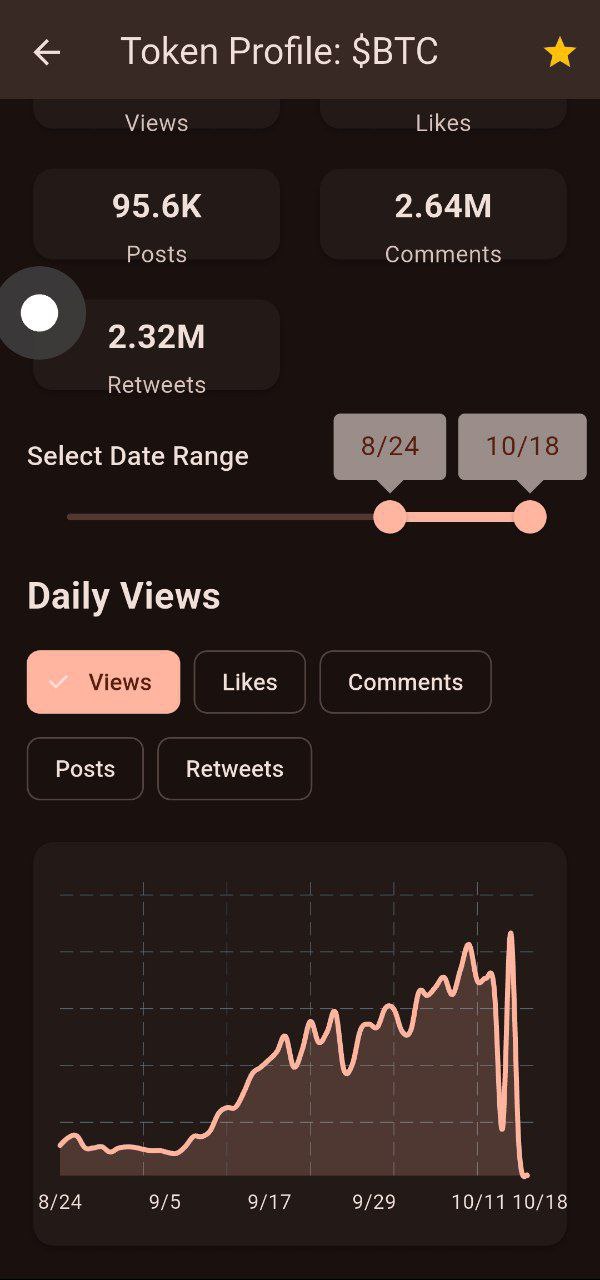This screenshot has height=1280, width=600.
Task: Select the Views chip
Action: [104, 682]
